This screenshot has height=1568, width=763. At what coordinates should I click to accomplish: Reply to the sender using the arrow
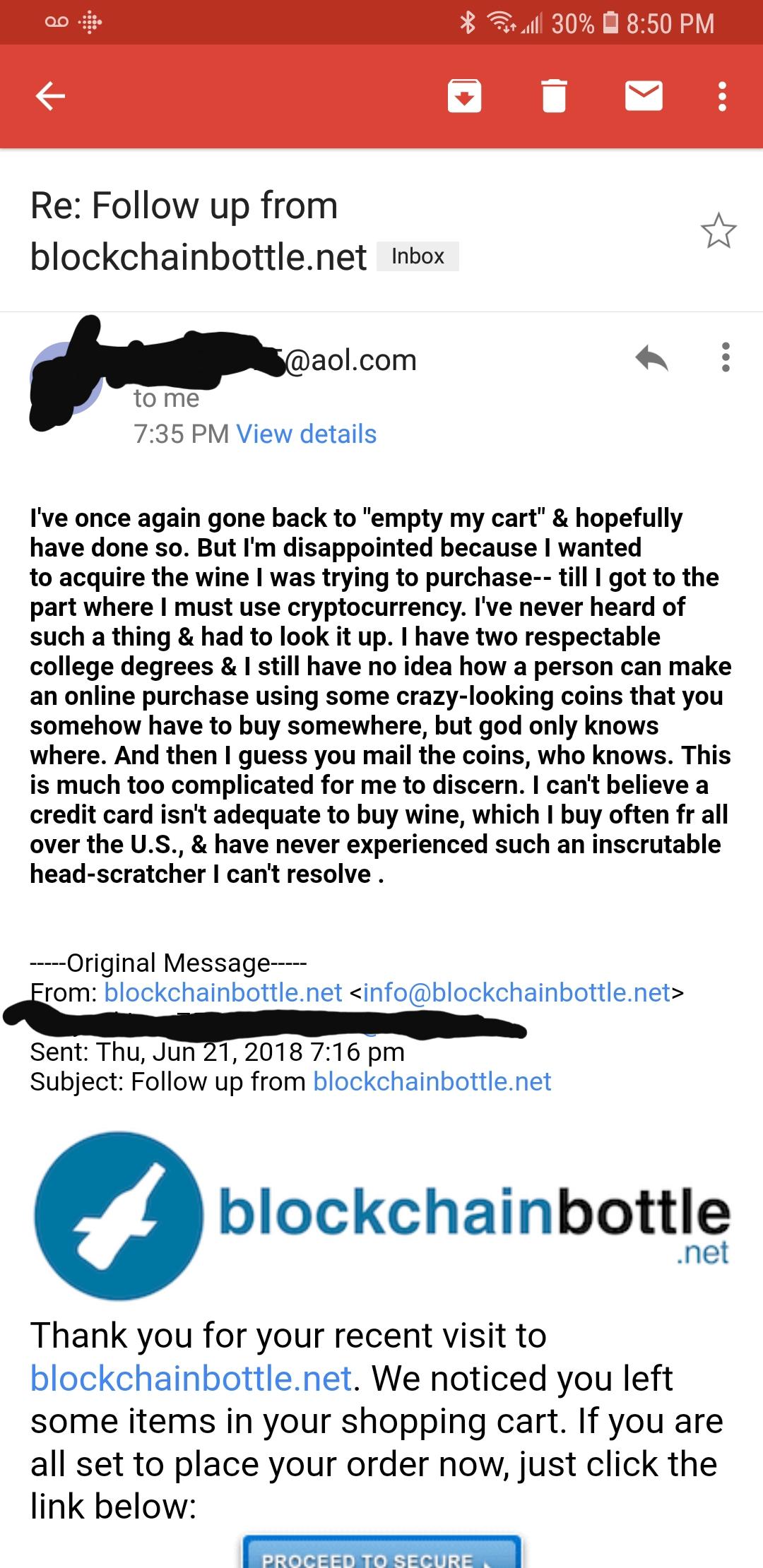point(651,358)
